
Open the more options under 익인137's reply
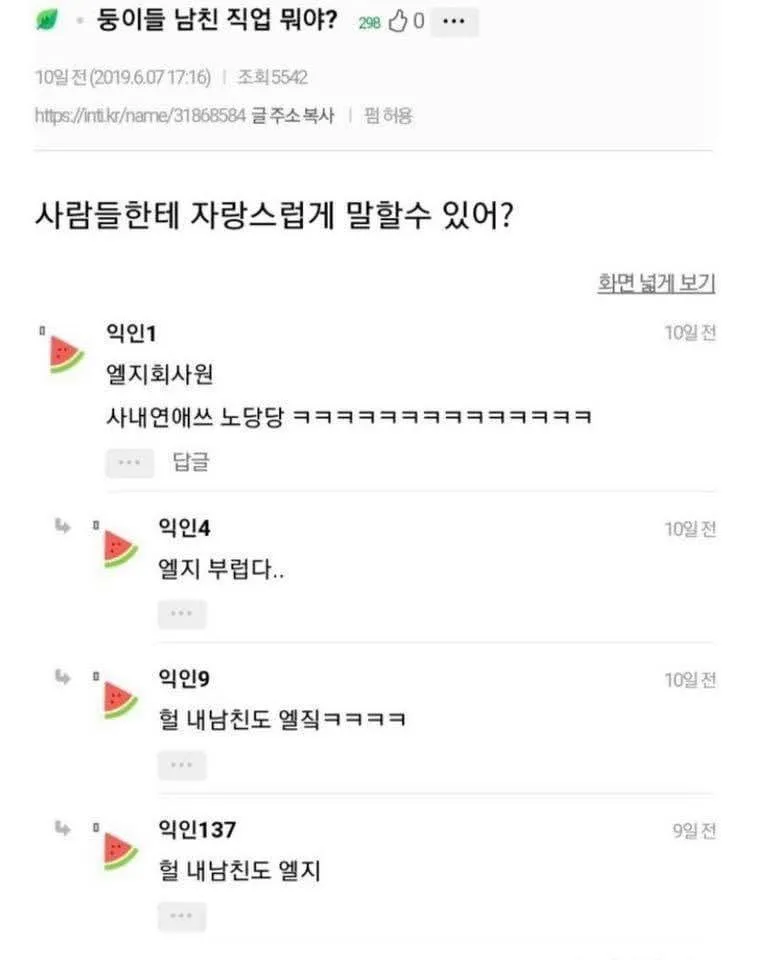point(182,917)
